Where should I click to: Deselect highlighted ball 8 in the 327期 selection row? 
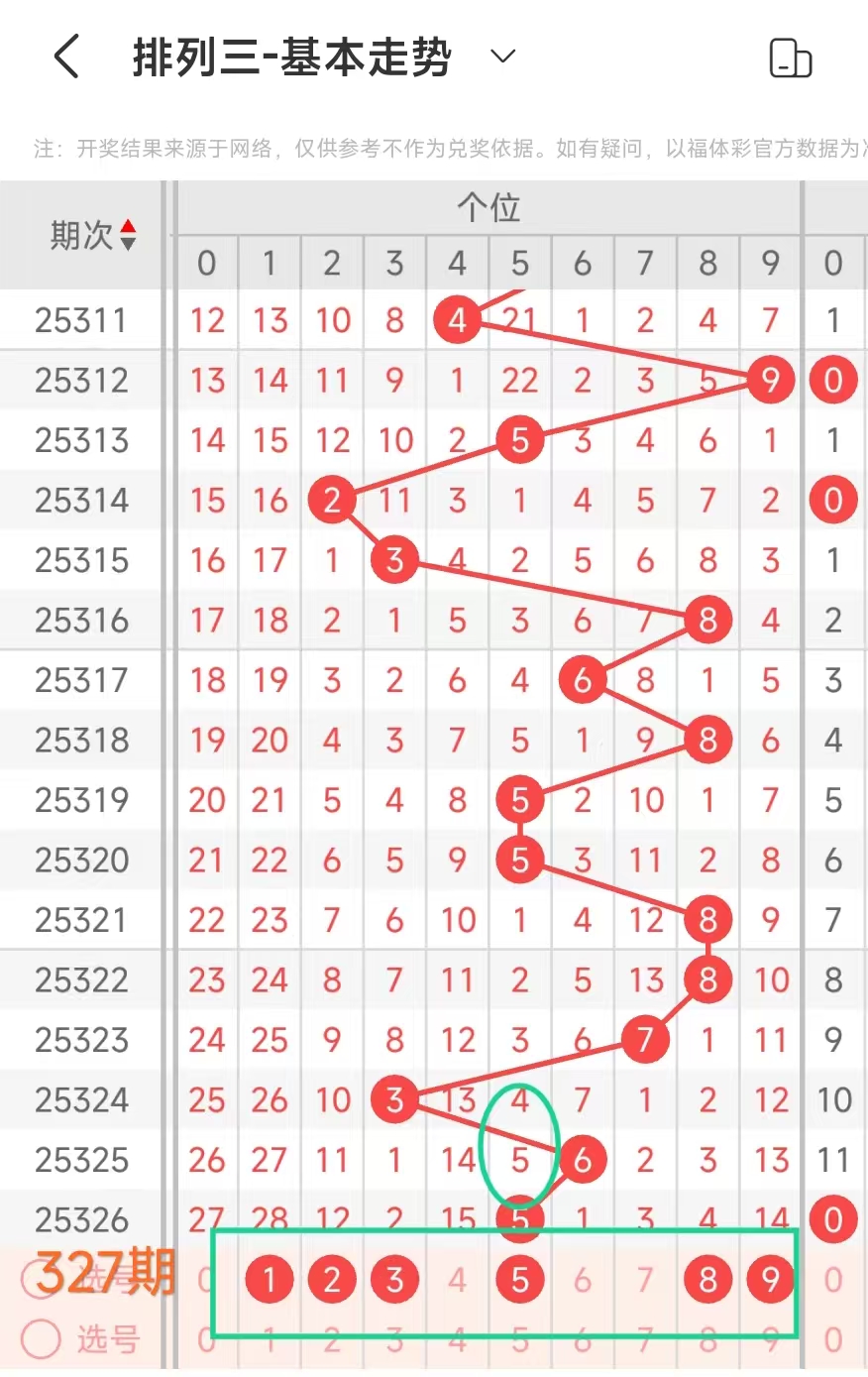707,1280
